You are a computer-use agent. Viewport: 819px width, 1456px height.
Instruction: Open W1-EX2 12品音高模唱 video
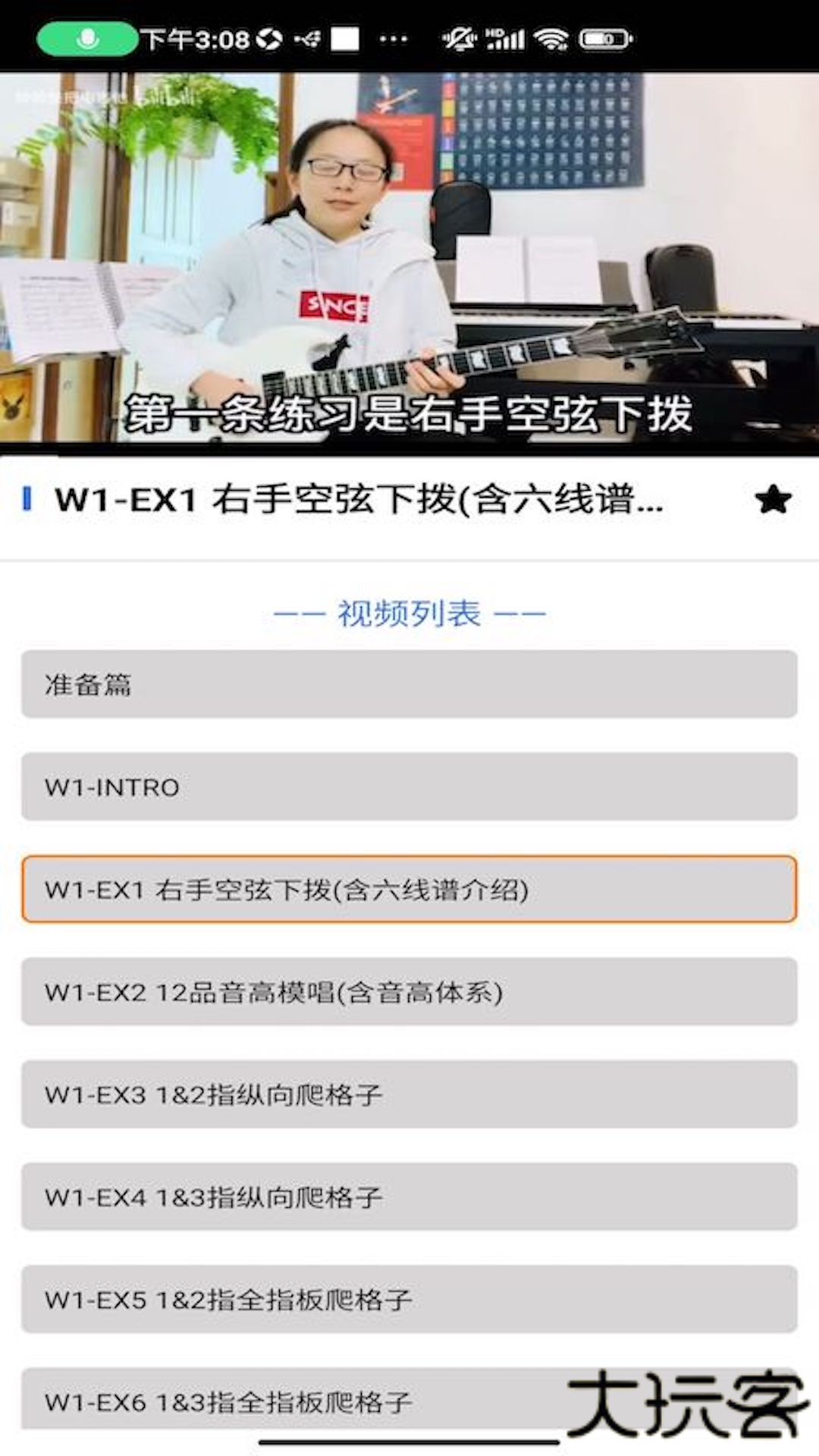click(x=409, y=992)
